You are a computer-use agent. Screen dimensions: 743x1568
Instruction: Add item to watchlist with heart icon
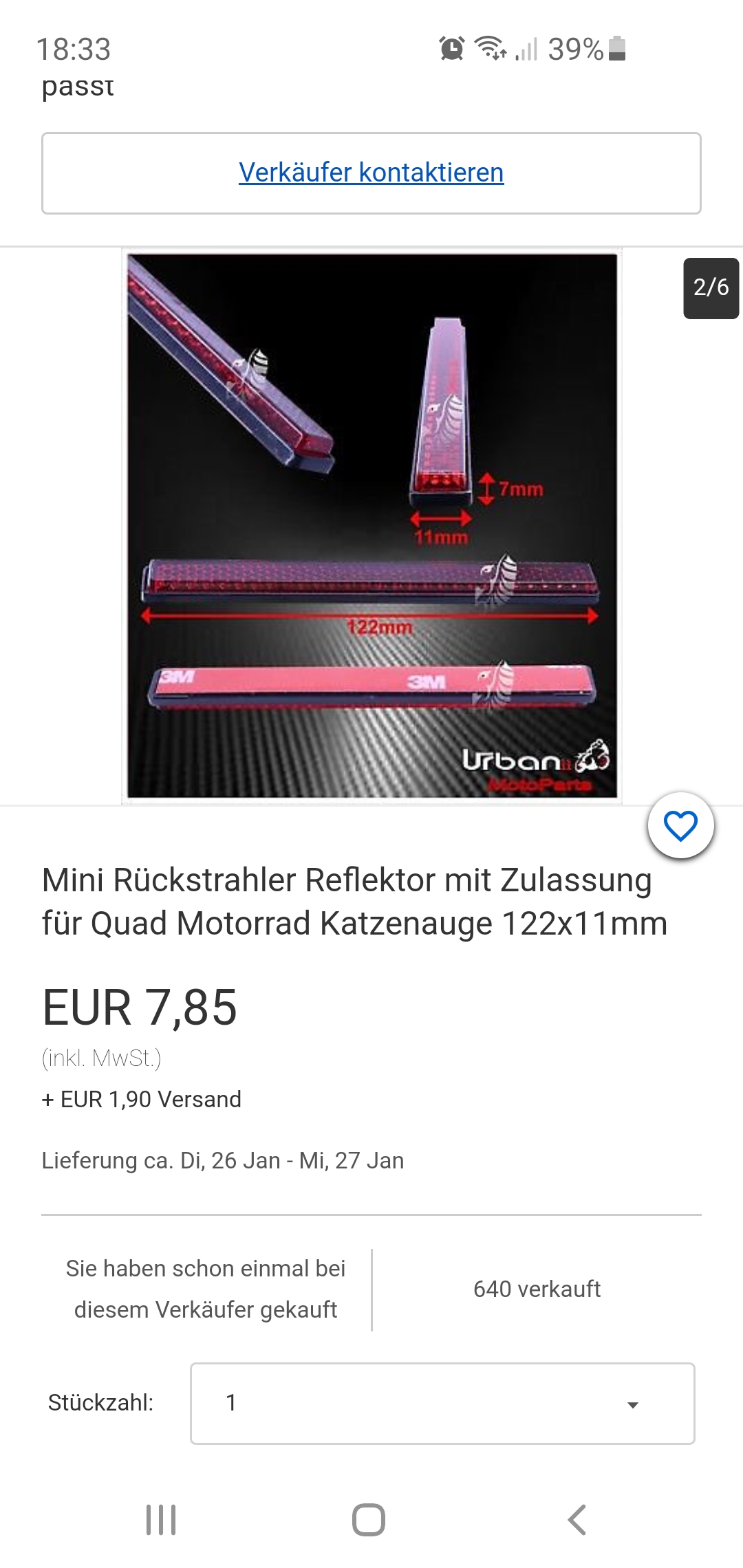[681, 825]
